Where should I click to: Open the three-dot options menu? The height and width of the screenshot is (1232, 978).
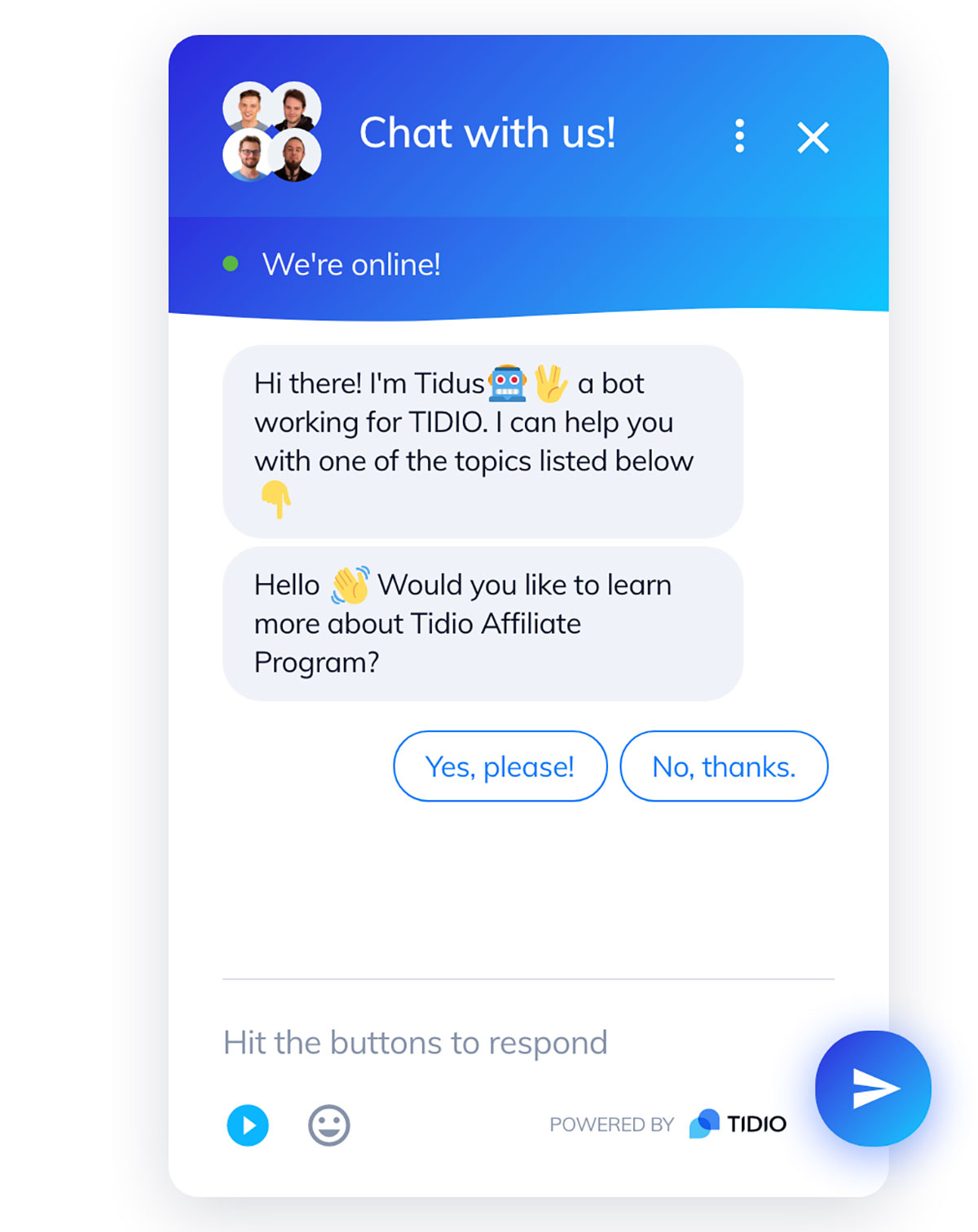739,136
